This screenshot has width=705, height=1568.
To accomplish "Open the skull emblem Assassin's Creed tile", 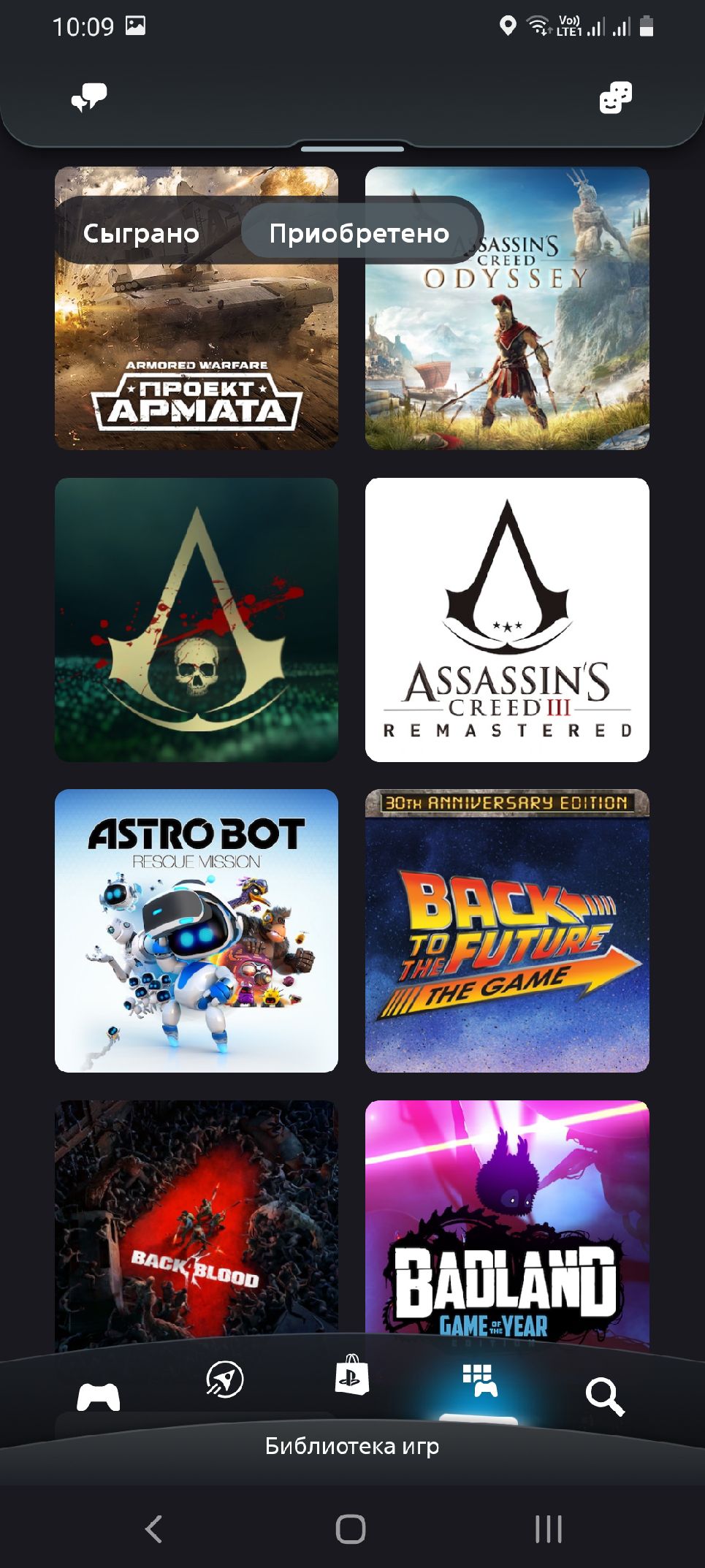I will [x=197, y=620].
